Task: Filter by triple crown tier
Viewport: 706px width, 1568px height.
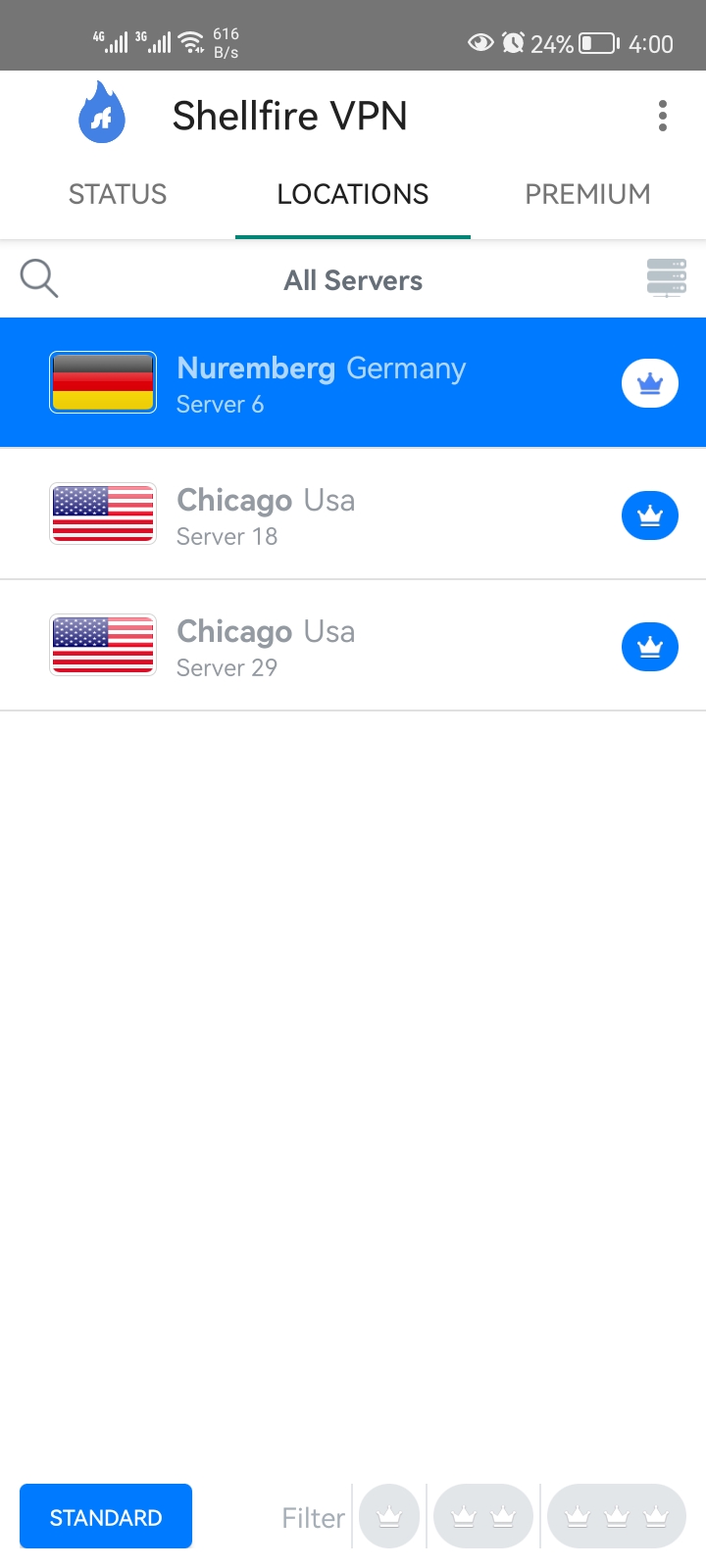Action: click(617, 1517)
